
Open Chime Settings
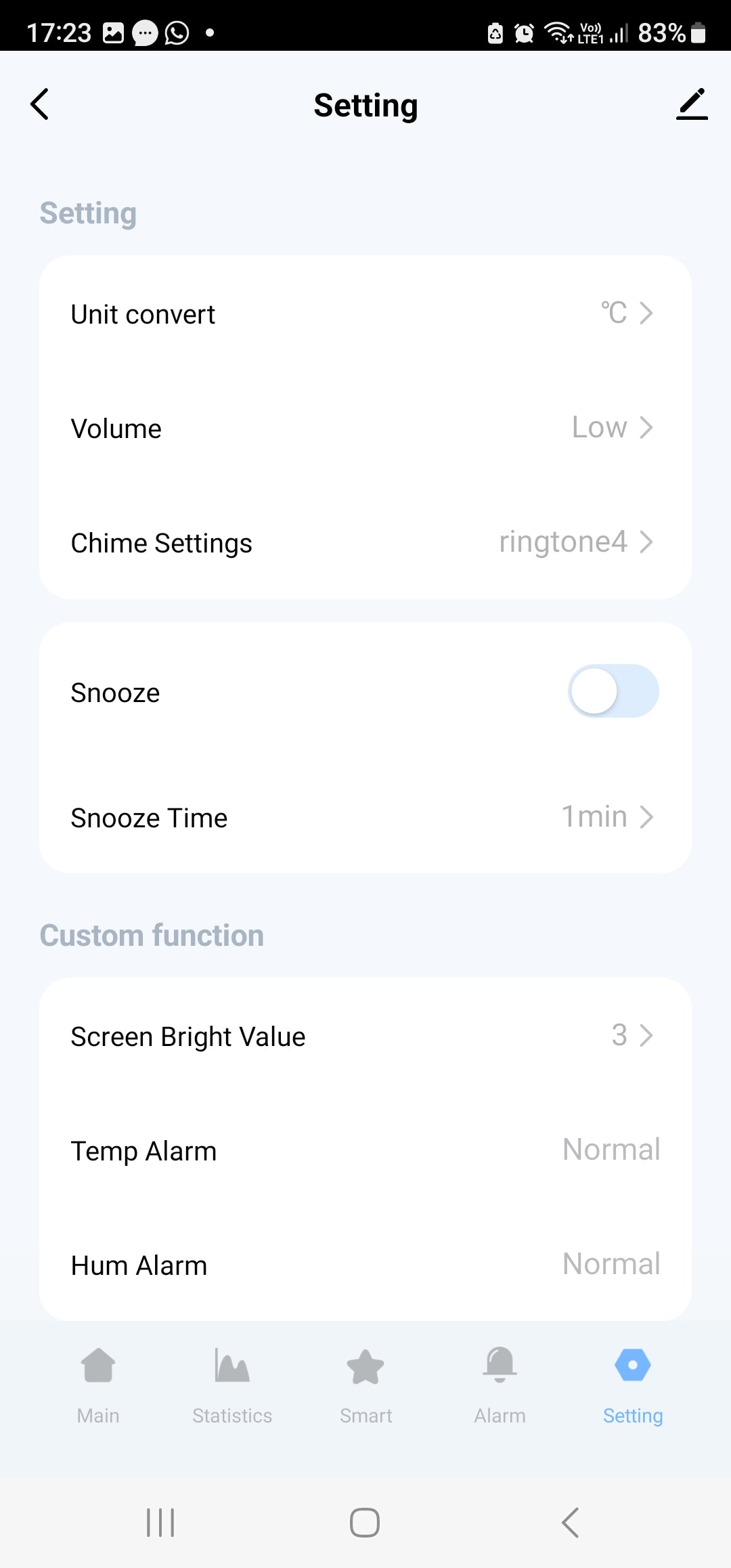click(x=365, y=543)
